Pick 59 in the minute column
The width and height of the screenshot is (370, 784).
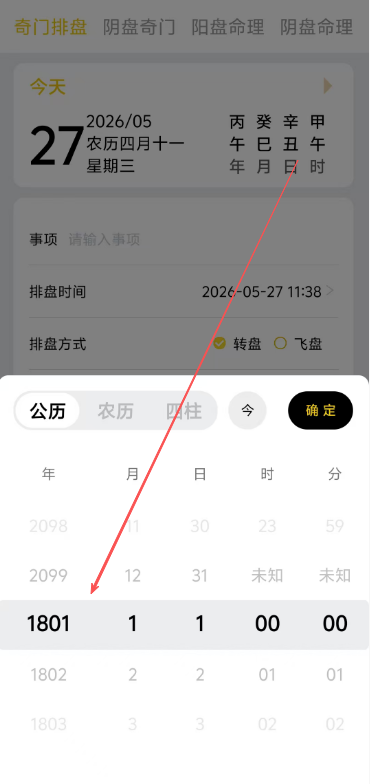tap(334, 526)
